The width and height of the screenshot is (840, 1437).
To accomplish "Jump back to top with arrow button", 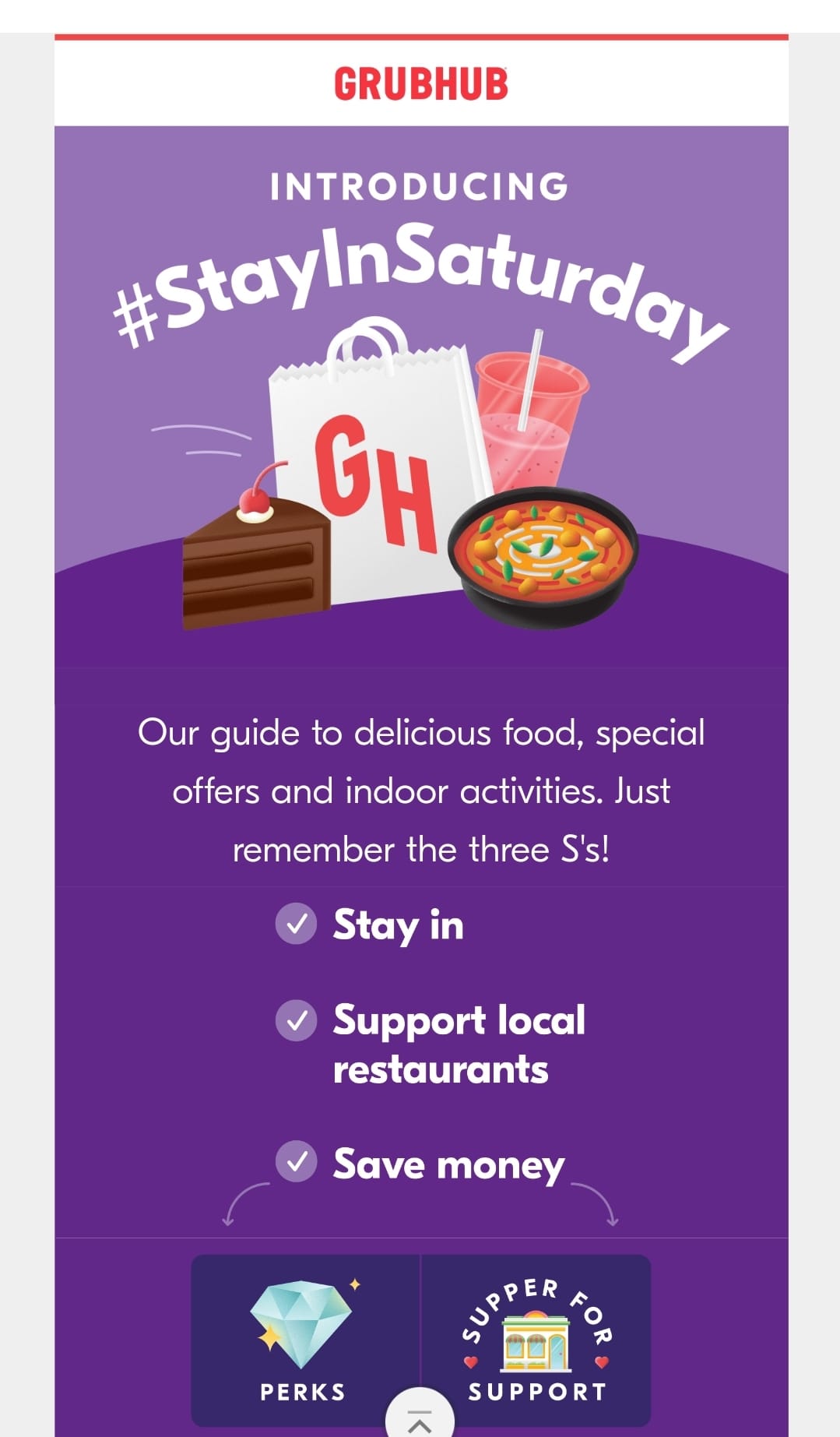I will [420, 1418].
